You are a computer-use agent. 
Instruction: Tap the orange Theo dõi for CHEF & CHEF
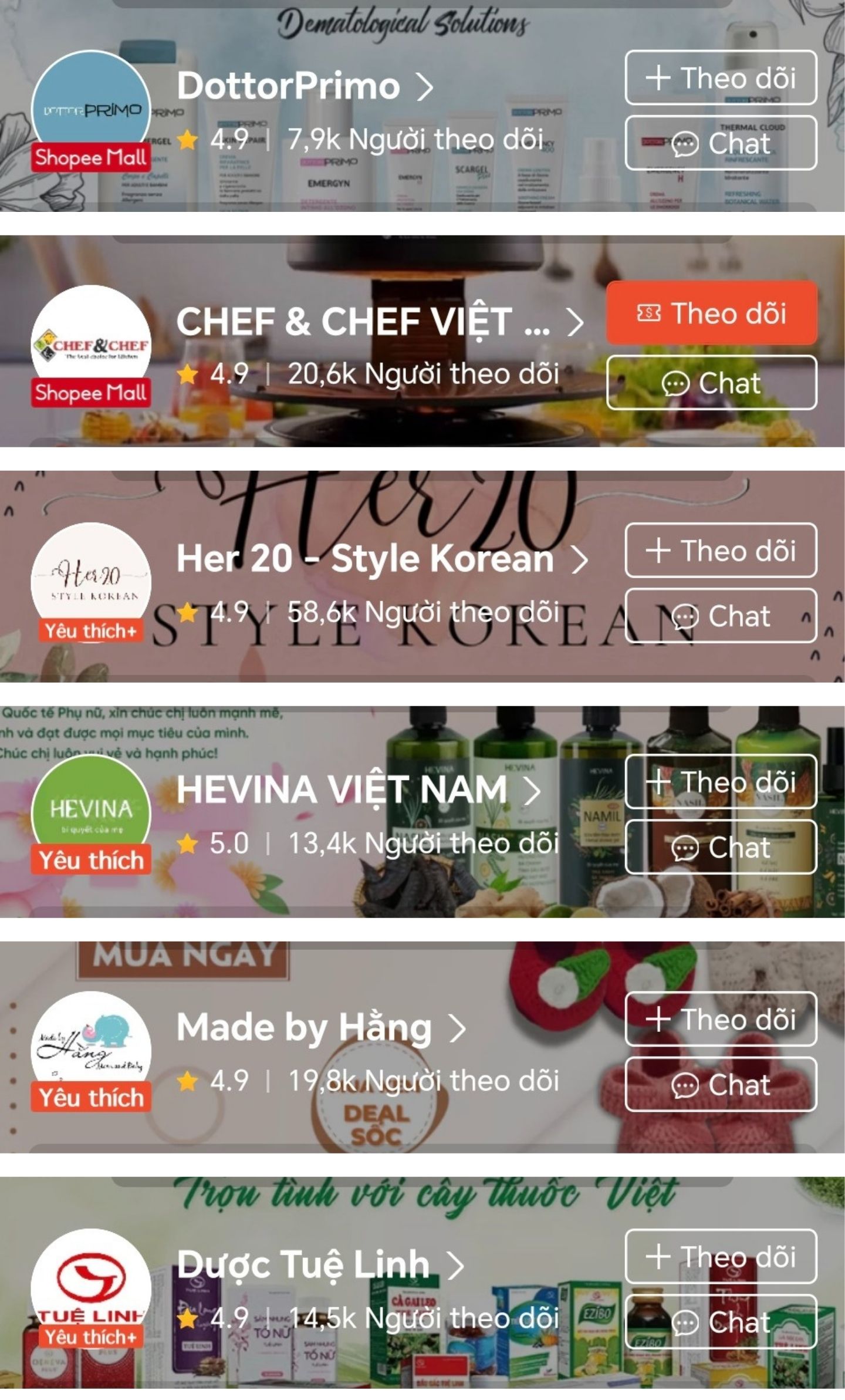coord(711,313)
